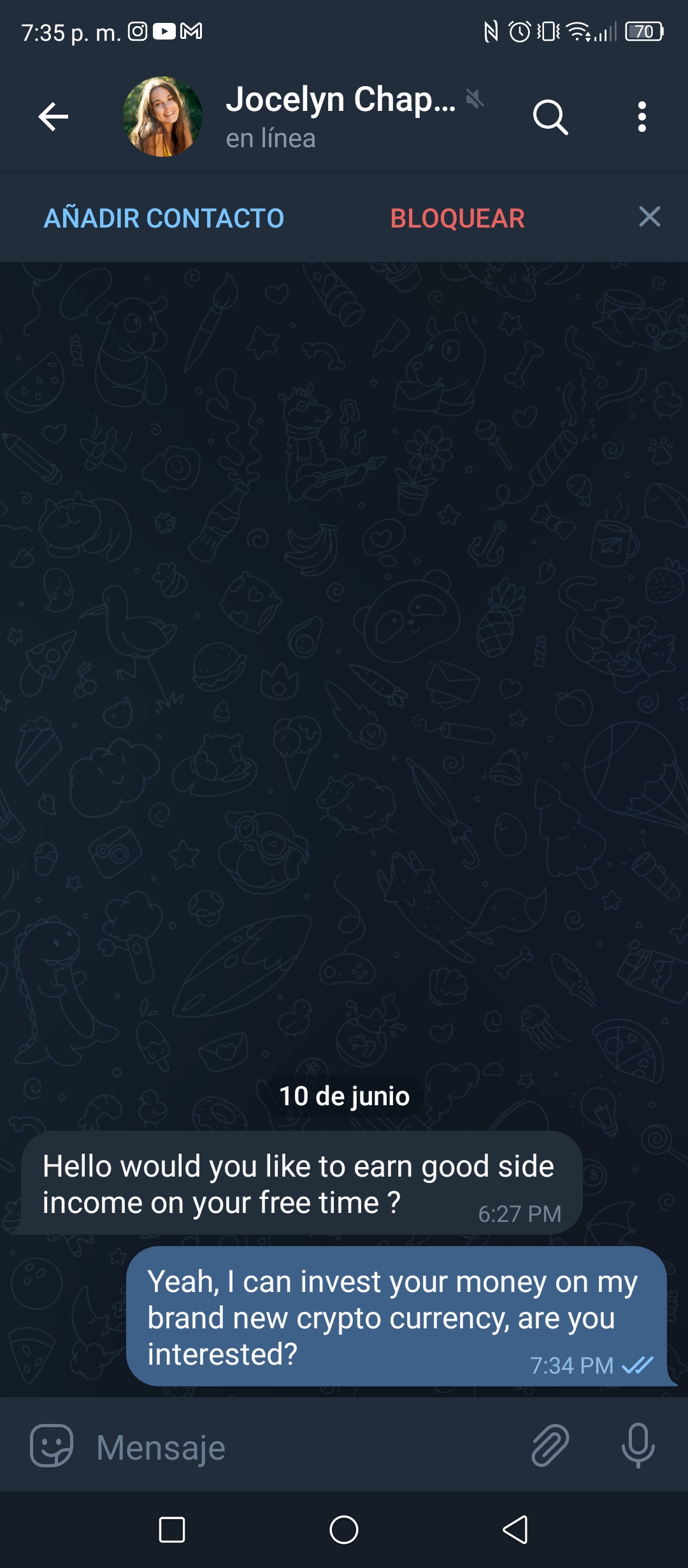This screenshot has width=688, height=1568.
Task: Open recent apps from navigation bar
Action: [172, 1530]
